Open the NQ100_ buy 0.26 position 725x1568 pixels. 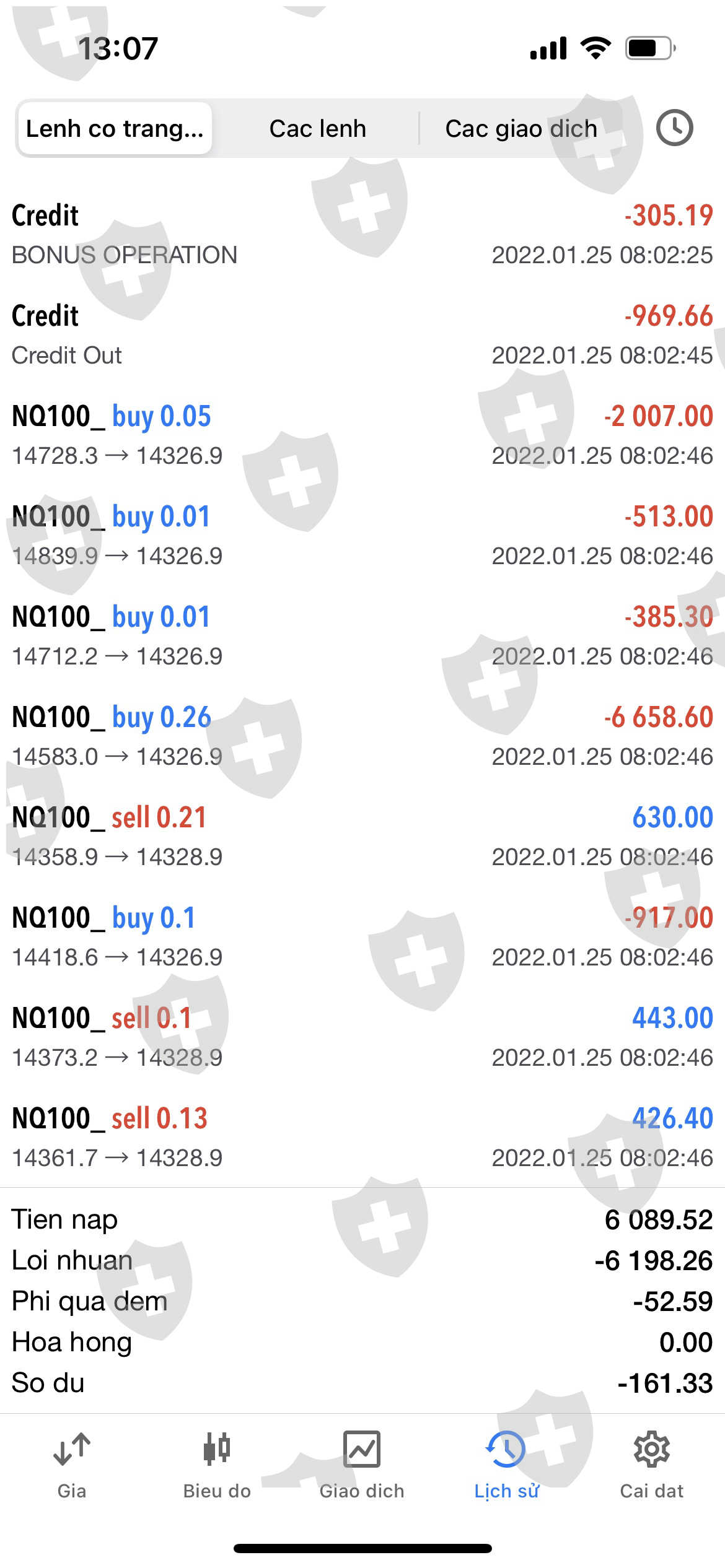point(362,736)
